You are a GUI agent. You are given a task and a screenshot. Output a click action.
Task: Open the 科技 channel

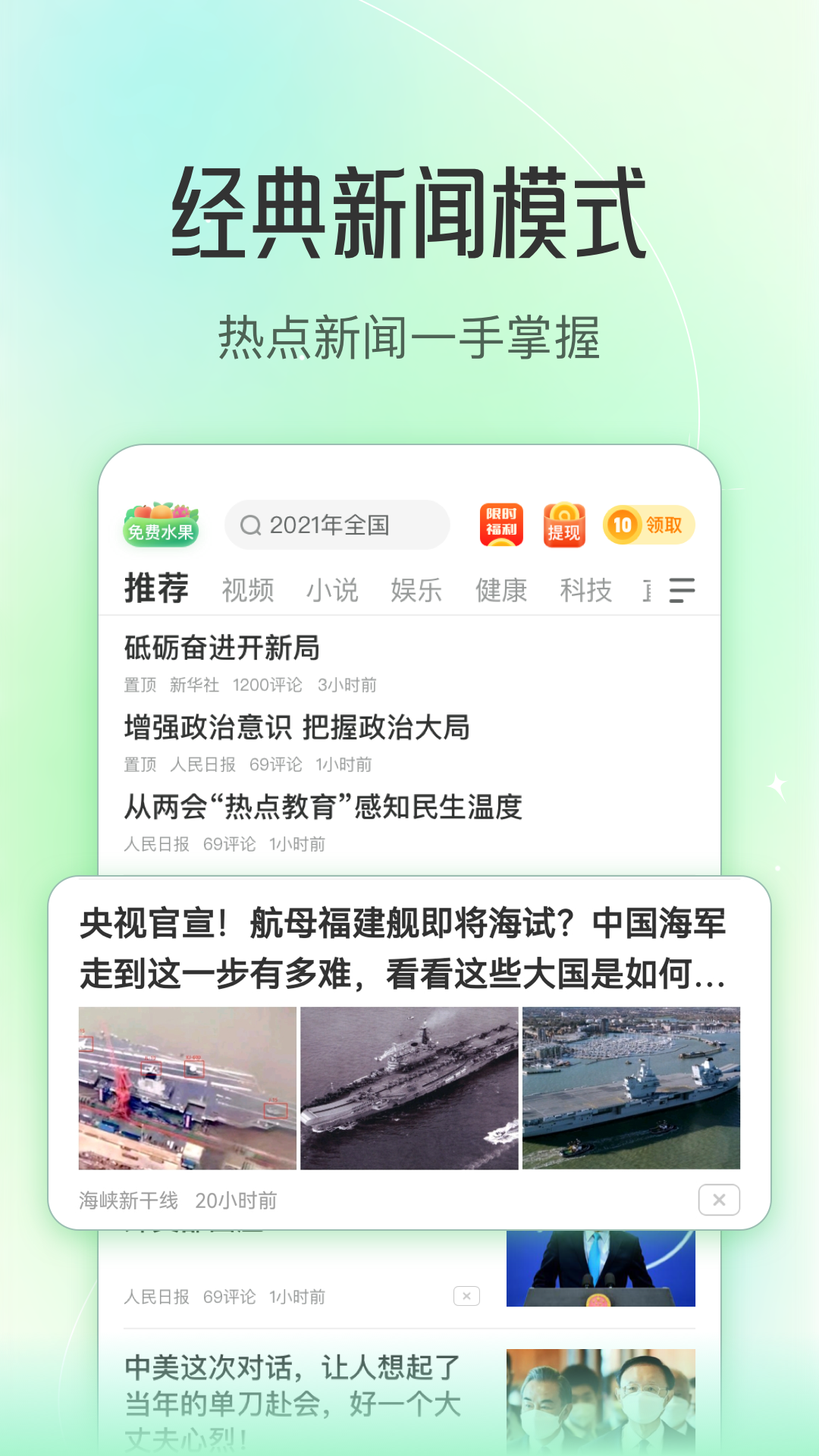click(x=585, y=591)
